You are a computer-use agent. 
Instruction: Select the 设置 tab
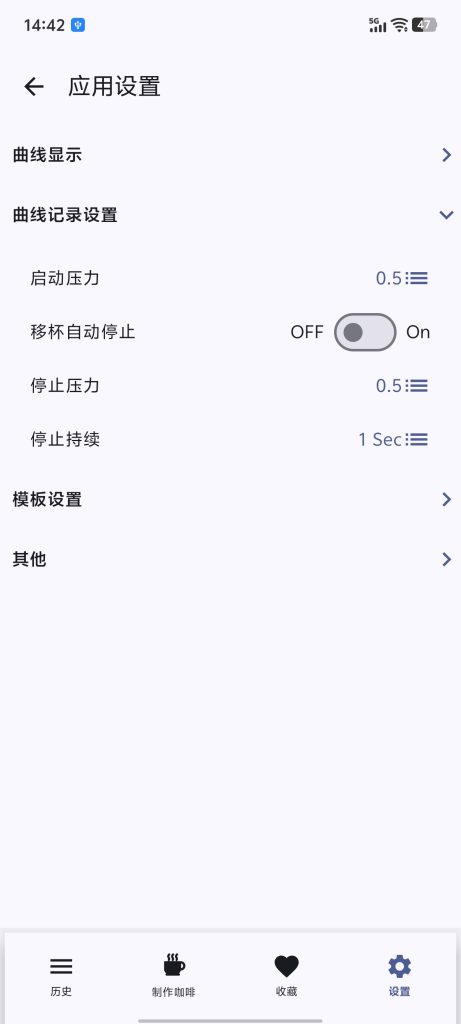tap(400, 976)
